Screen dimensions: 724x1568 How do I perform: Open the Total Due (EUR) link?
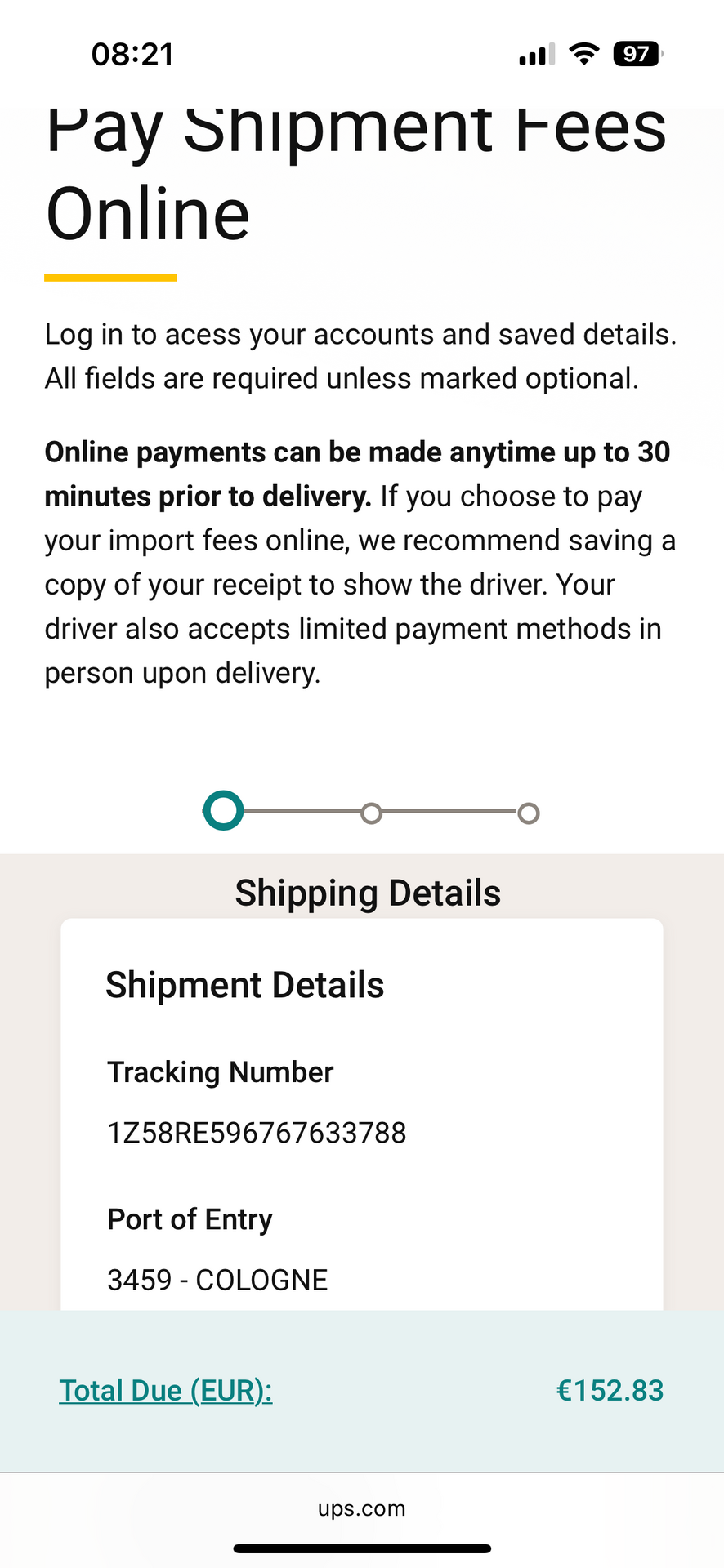coord(165,1391)
